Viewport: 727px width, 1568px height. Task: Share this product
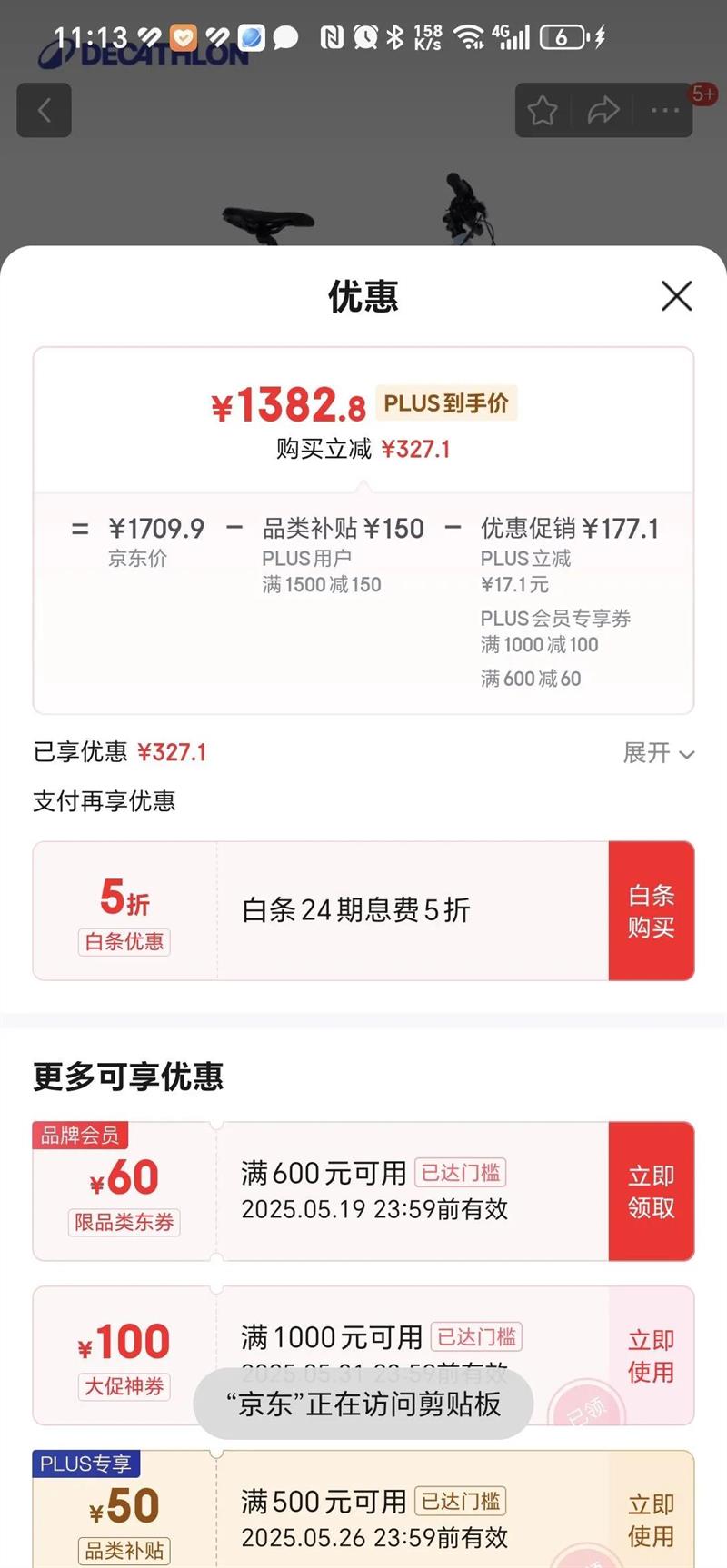603,111
